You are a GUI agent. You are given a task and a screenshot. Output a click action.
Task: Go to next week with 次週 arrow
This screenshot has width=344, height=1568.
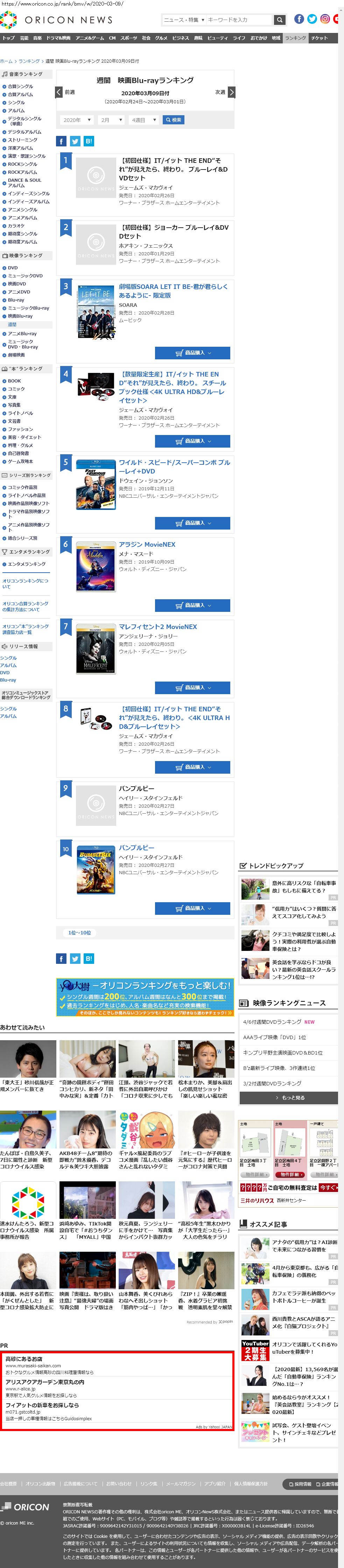tap(231, 92)
